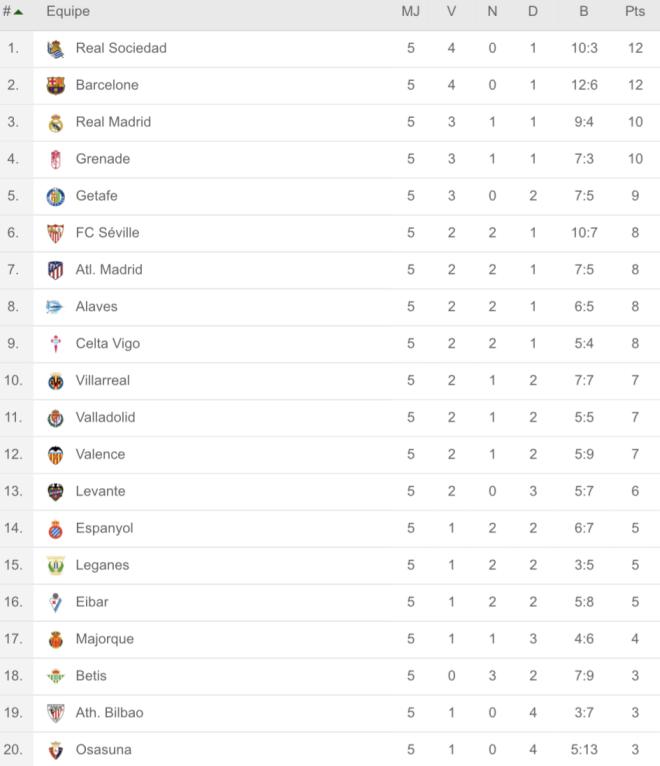Viewport: 660px width, 766px height.
Task: Open Villarreal team details
Action: [x=103, y=381]
